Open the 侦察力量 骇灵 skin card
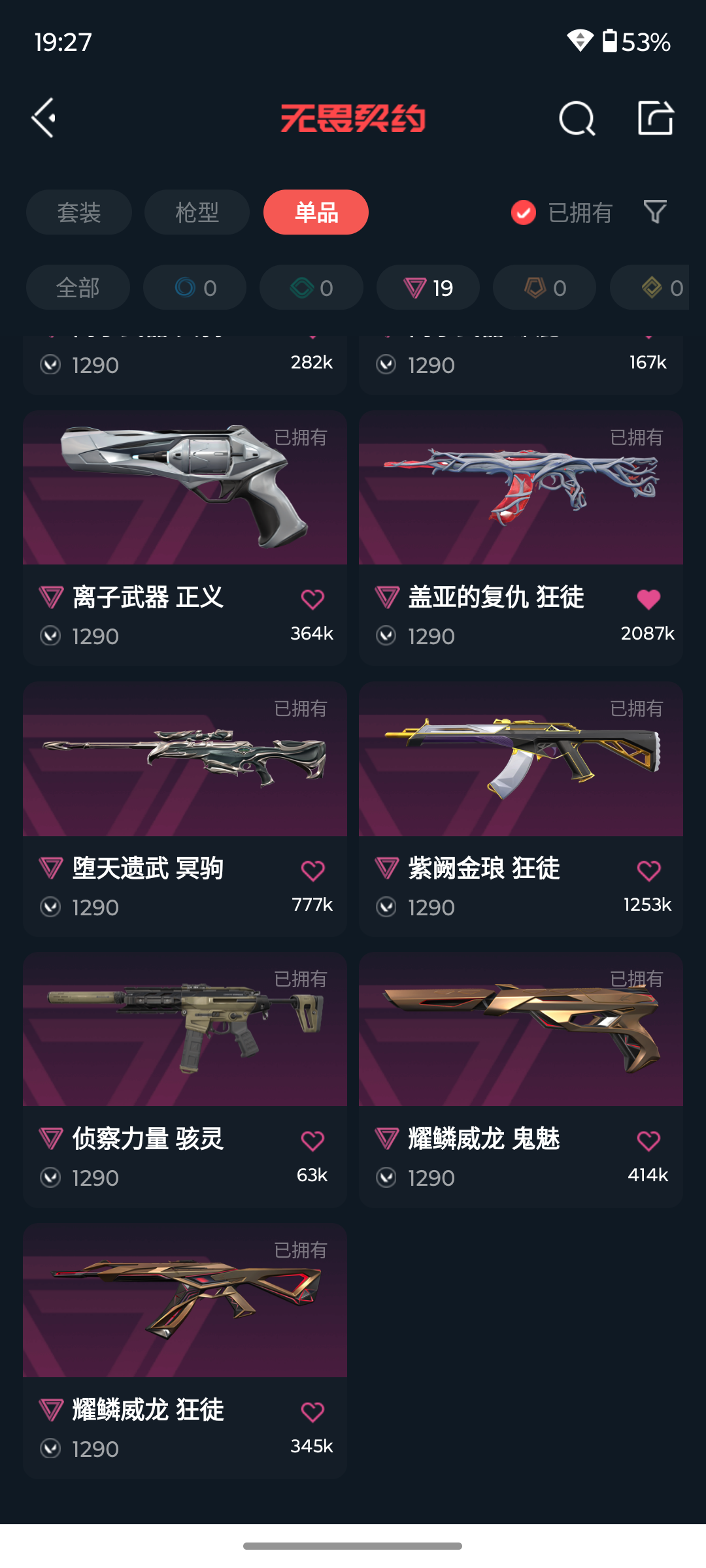The width and height of the screenshot is (706, 1568). coord(185,1080)
